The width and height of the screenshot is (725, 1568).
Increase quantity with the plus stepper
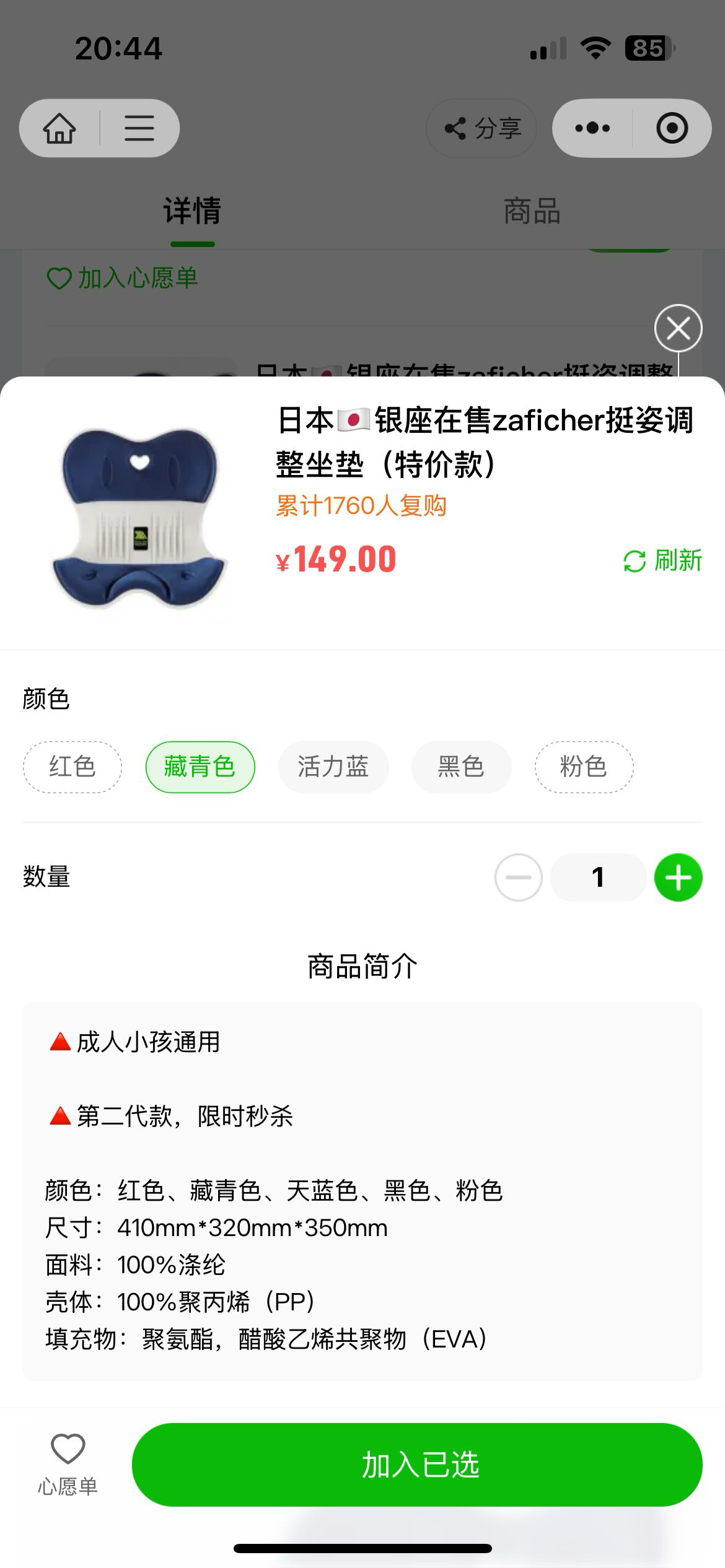click(x=677, y=876)
